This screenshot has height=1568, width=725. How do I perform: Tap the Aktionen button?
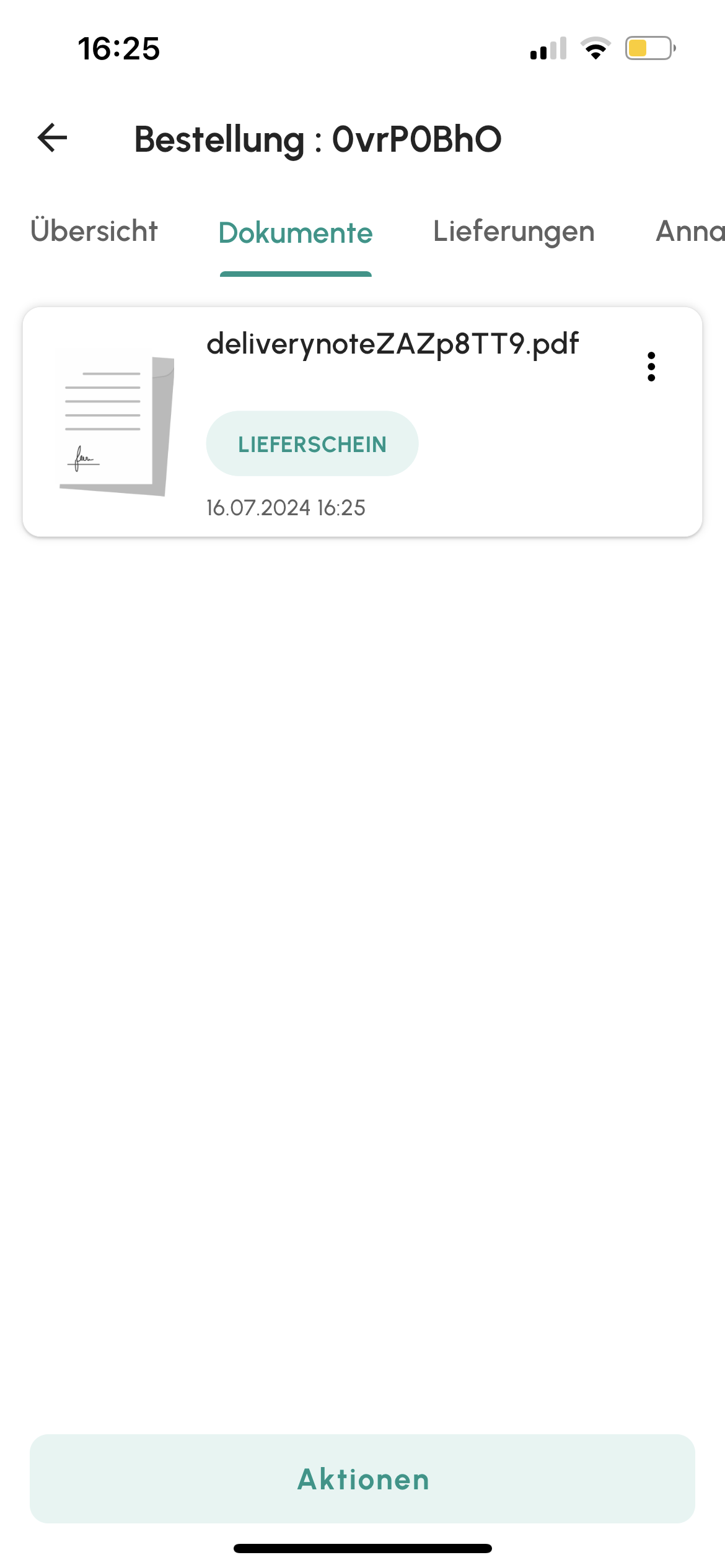(362, 1479)
